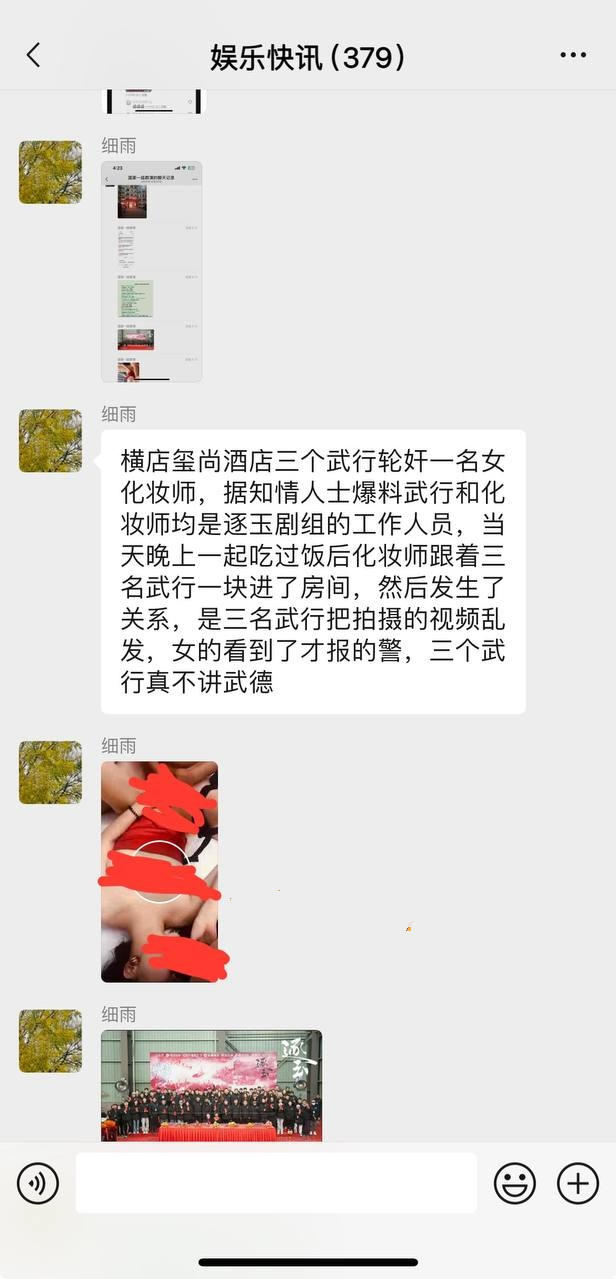Open the emoji sticker panel
616x1279 pixels.
click(515, 1184)
